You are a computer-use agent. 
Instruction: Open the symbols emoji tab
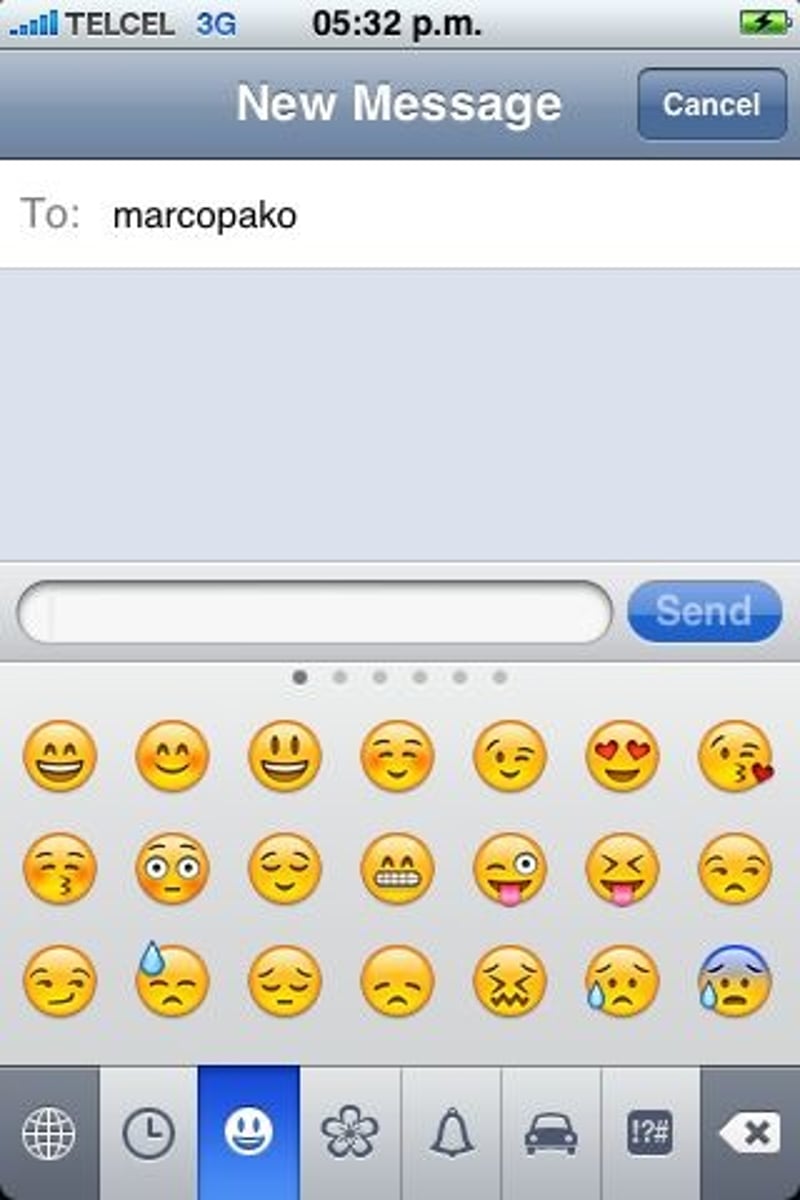pyautogui.click(x=650, y=1134)
